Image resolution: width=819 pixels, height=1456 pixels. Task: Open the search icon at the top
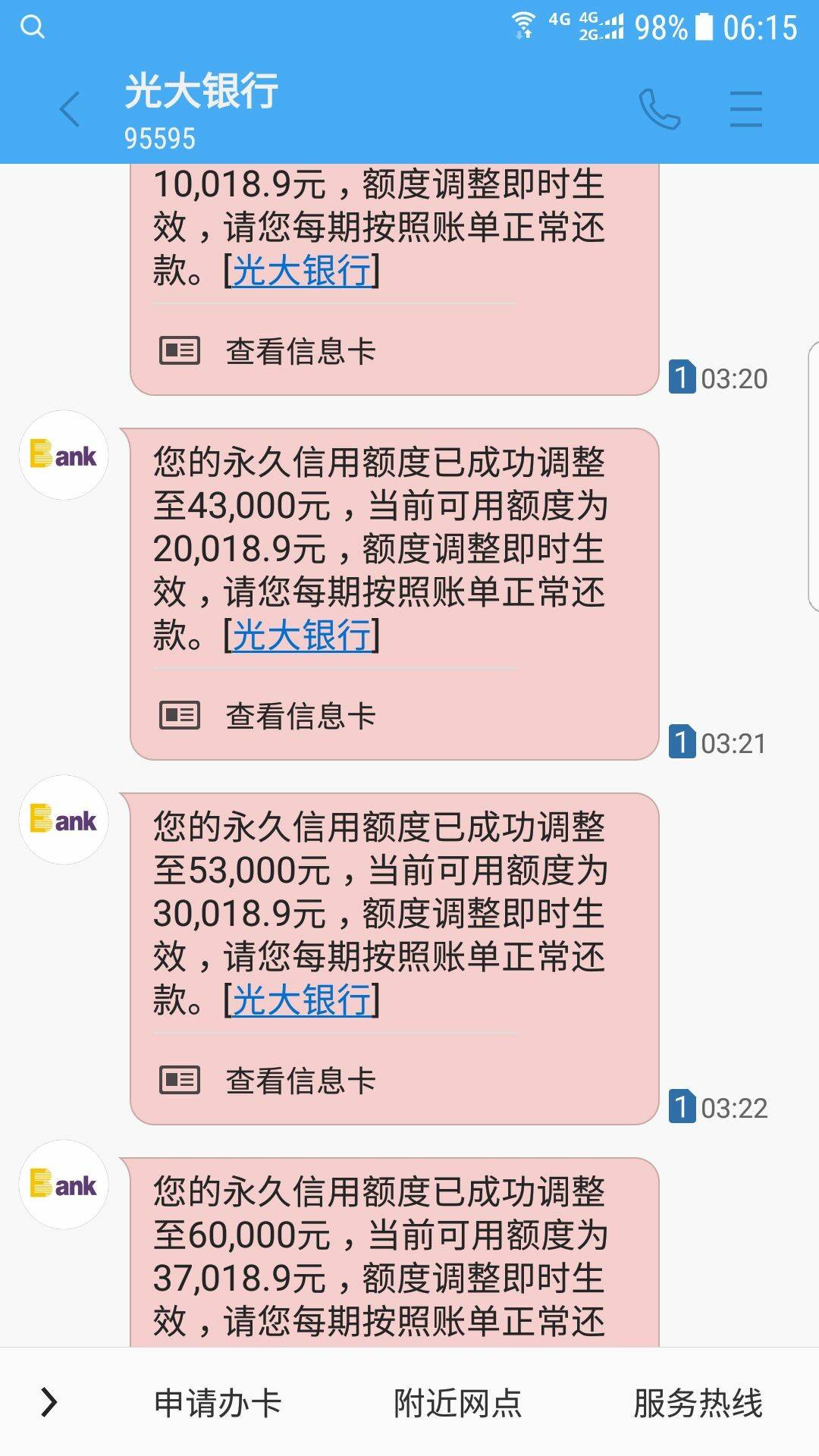pyautogui.click(x=33, y=27)
